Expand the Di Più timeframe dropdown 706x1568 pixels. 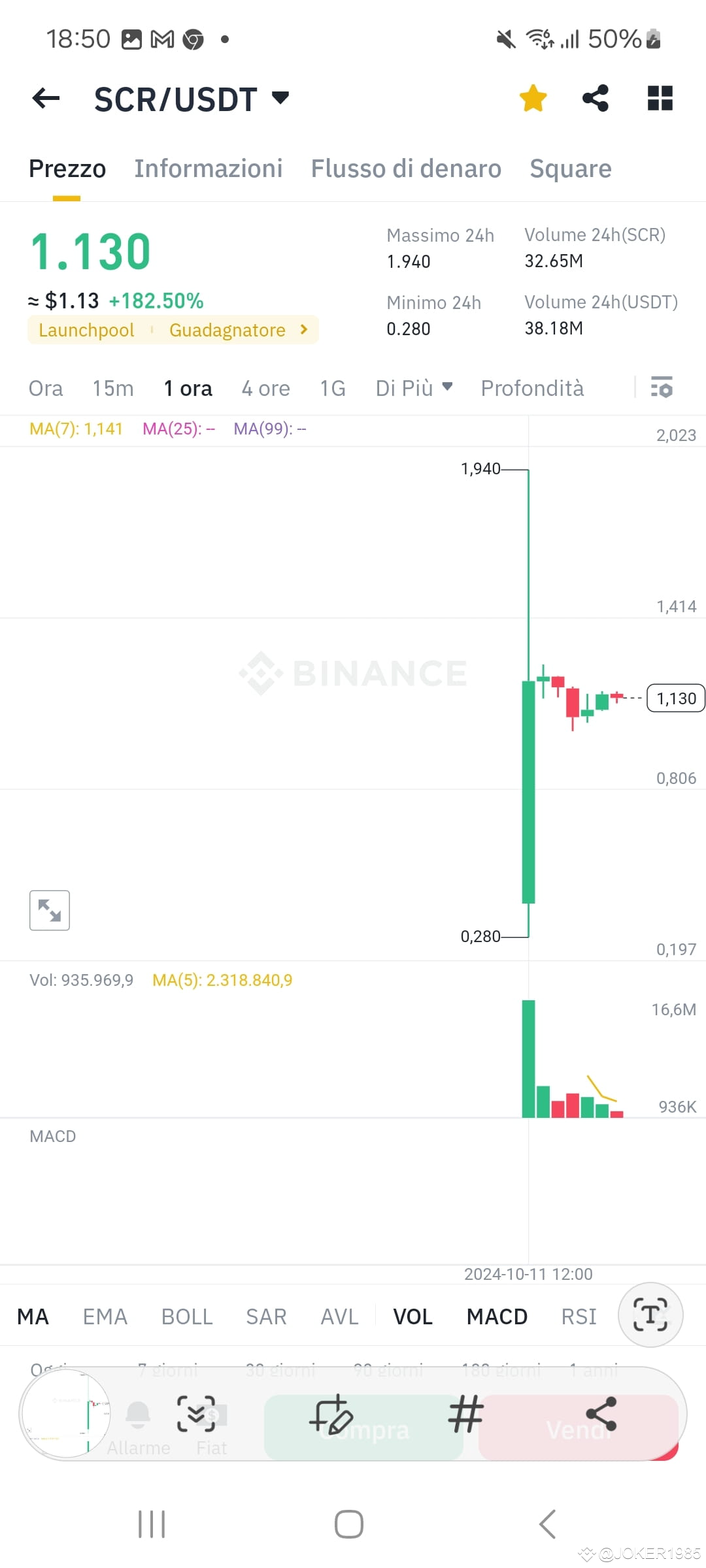coord(414,388)
